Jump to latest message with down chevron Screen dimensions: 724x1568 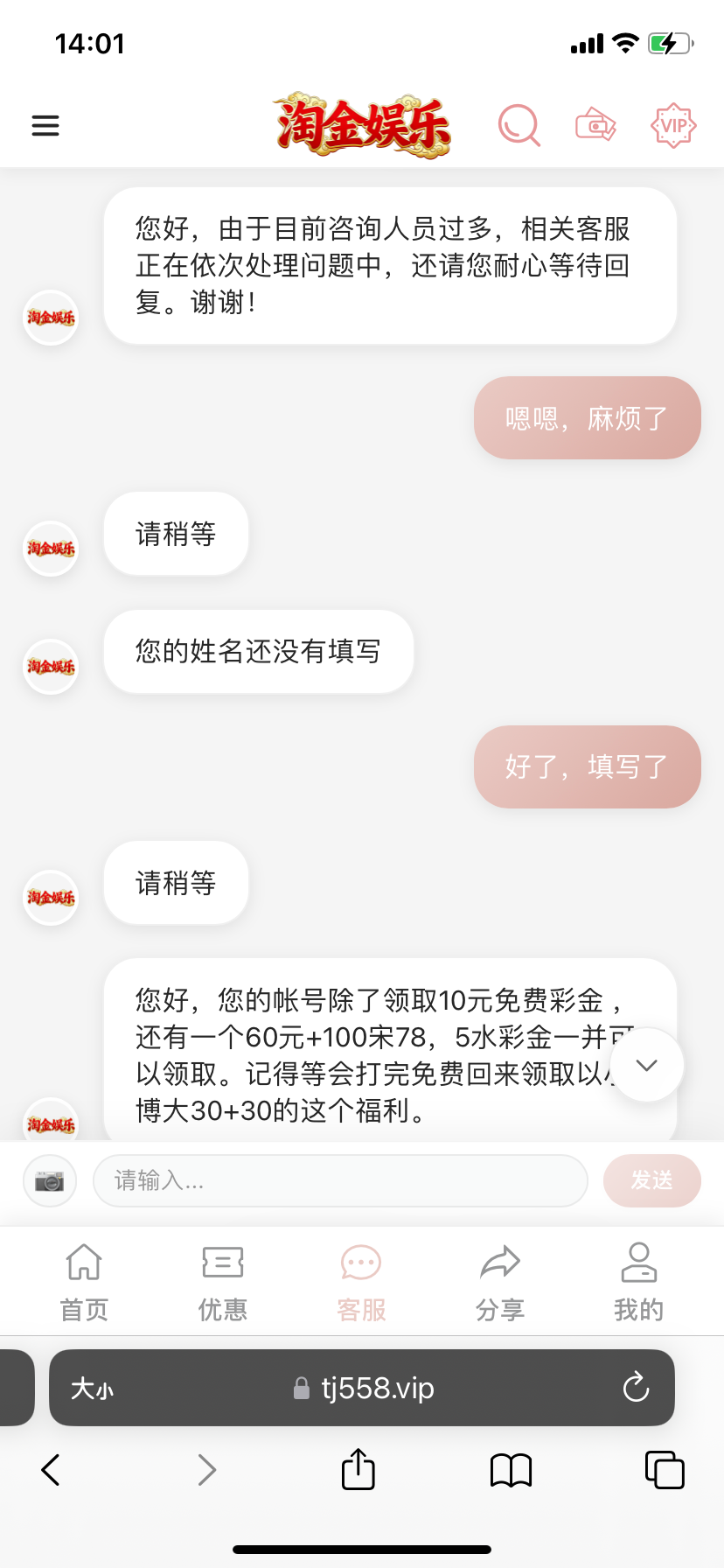647,1065
